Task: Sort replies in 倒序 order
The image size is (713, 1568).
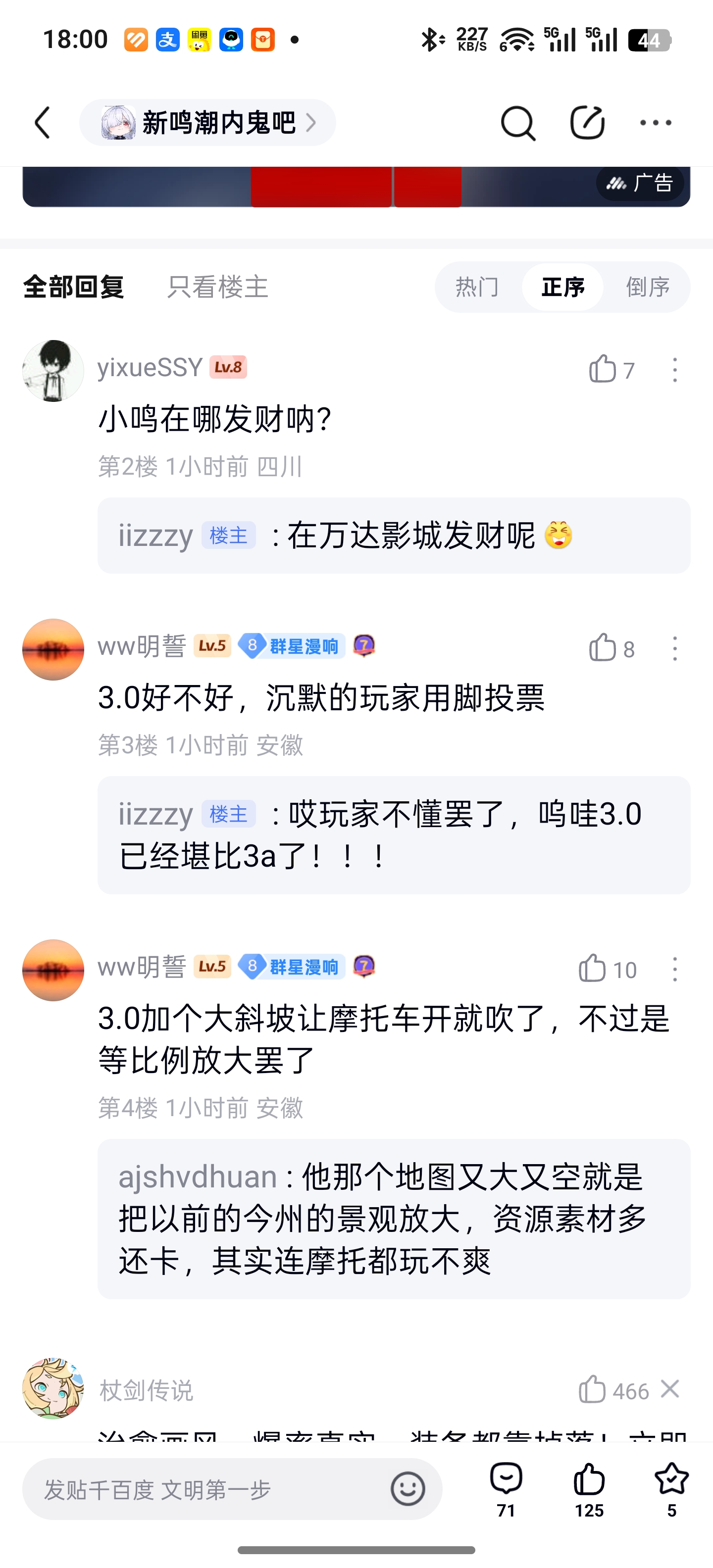Action: point(648,287)
